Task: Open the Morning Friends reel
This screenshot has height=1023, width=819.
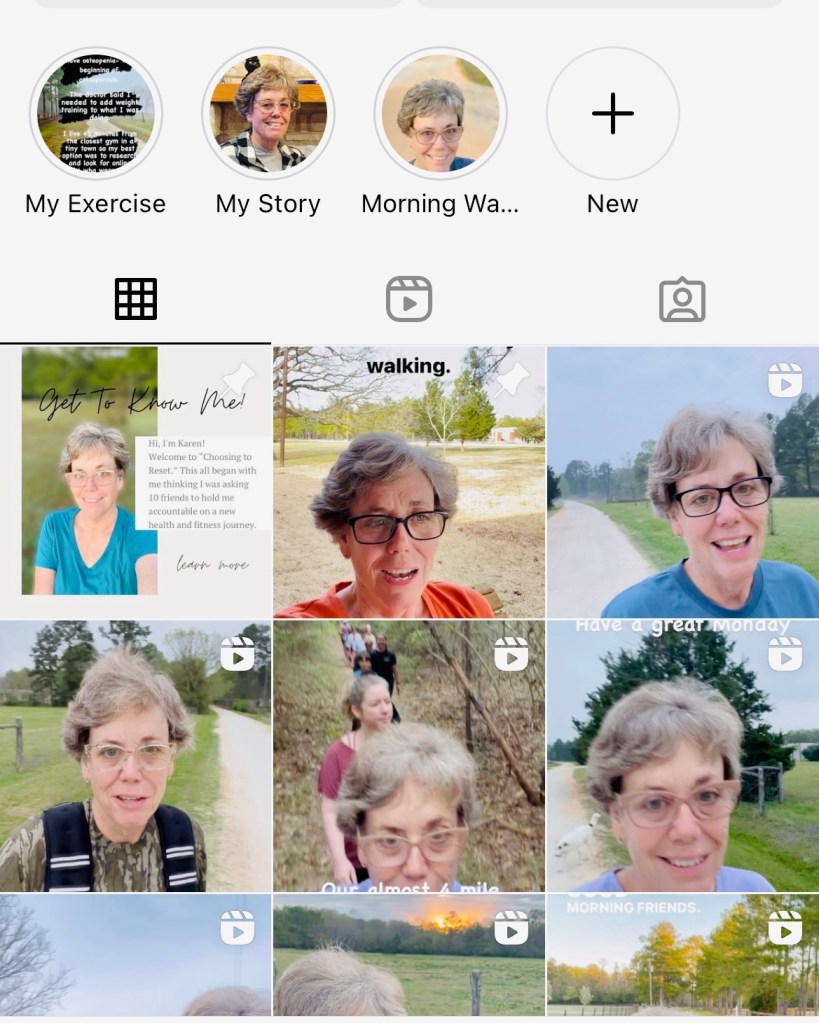Action: click(683, 956)
